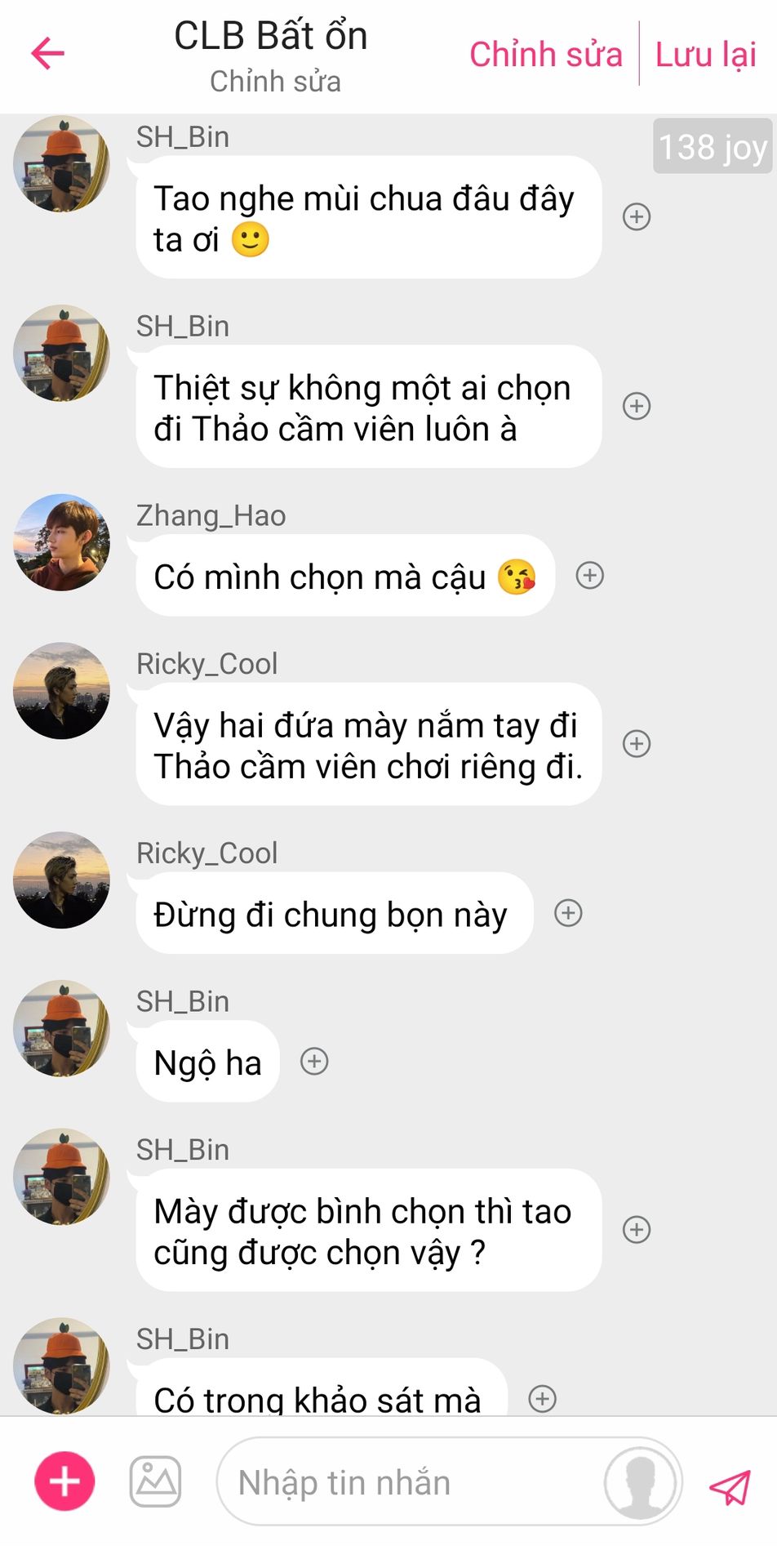Open the pink add button at bottom
This screenshot has height=1568, width=777.
(x=64, y=1481)
